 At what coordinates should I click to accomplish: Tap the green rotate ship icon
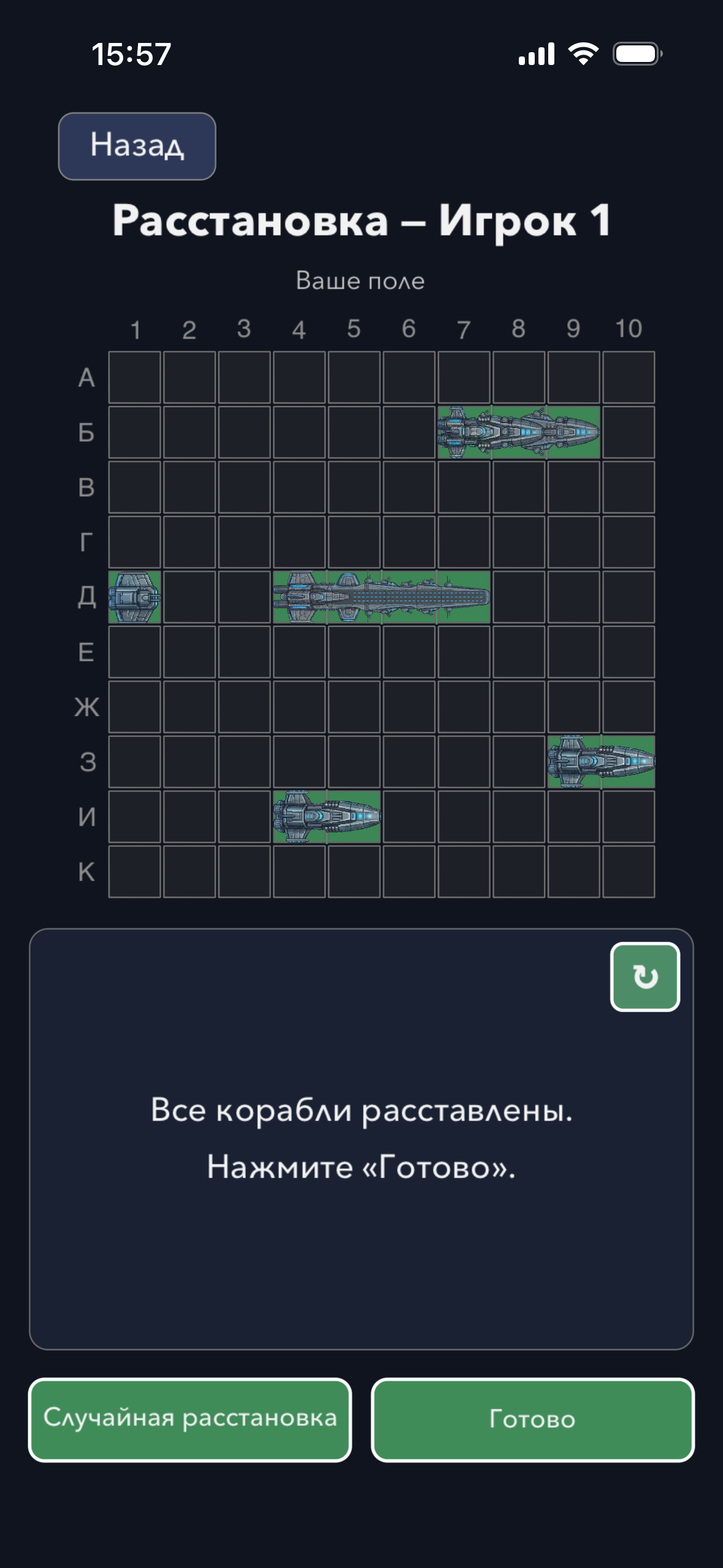[x=644, y=975]
